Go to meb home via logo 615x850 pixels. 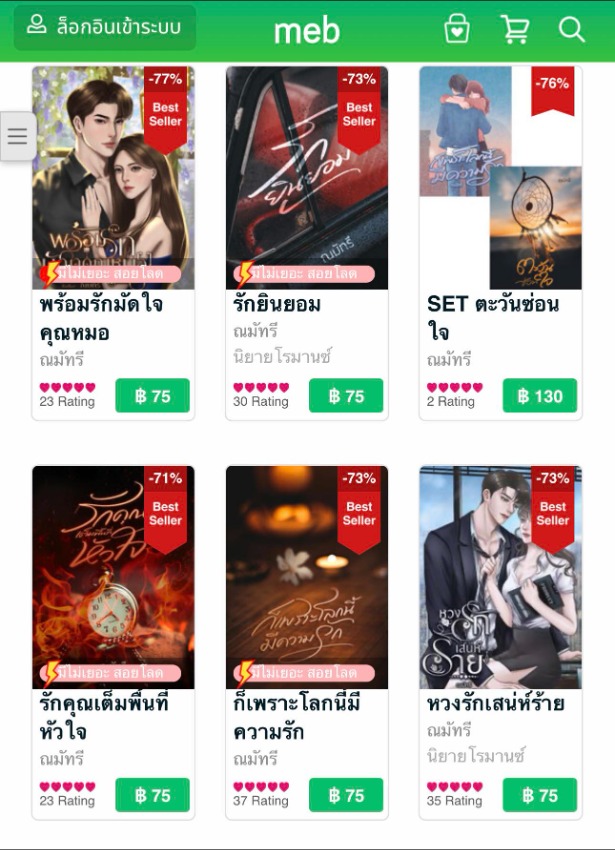pos(307,31)
